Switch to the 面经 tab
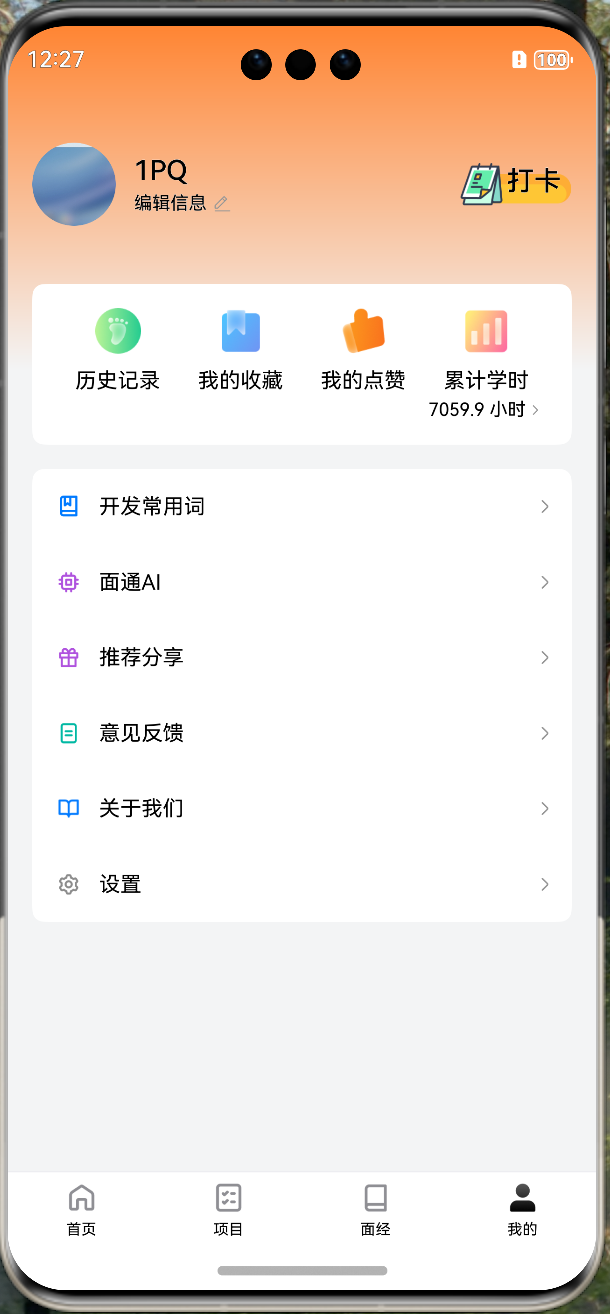610x1314 pixels. (x=376, y=1210)
